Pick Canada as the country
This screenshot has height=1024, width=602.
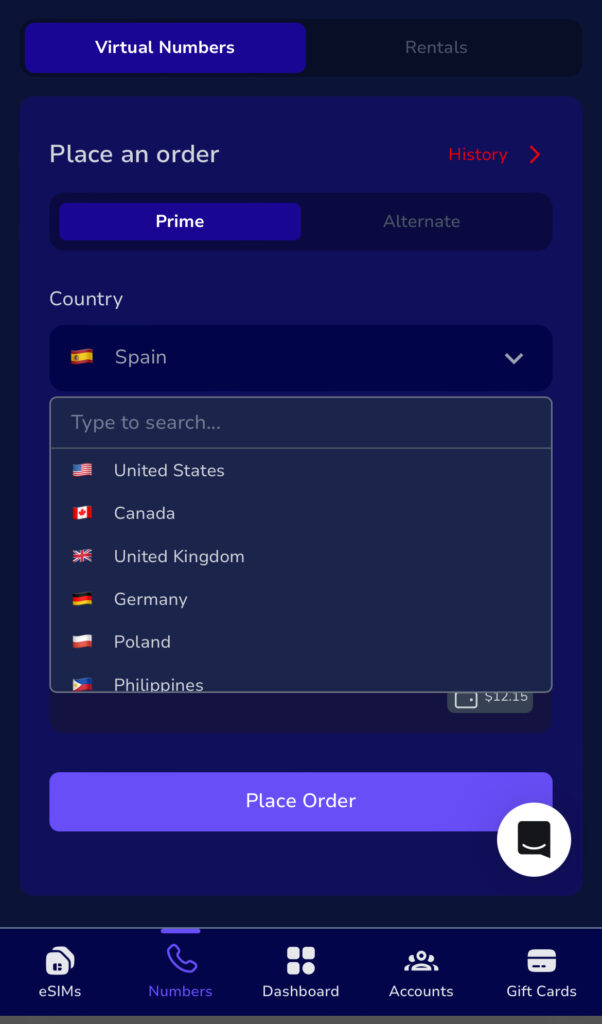coord(144,513)
